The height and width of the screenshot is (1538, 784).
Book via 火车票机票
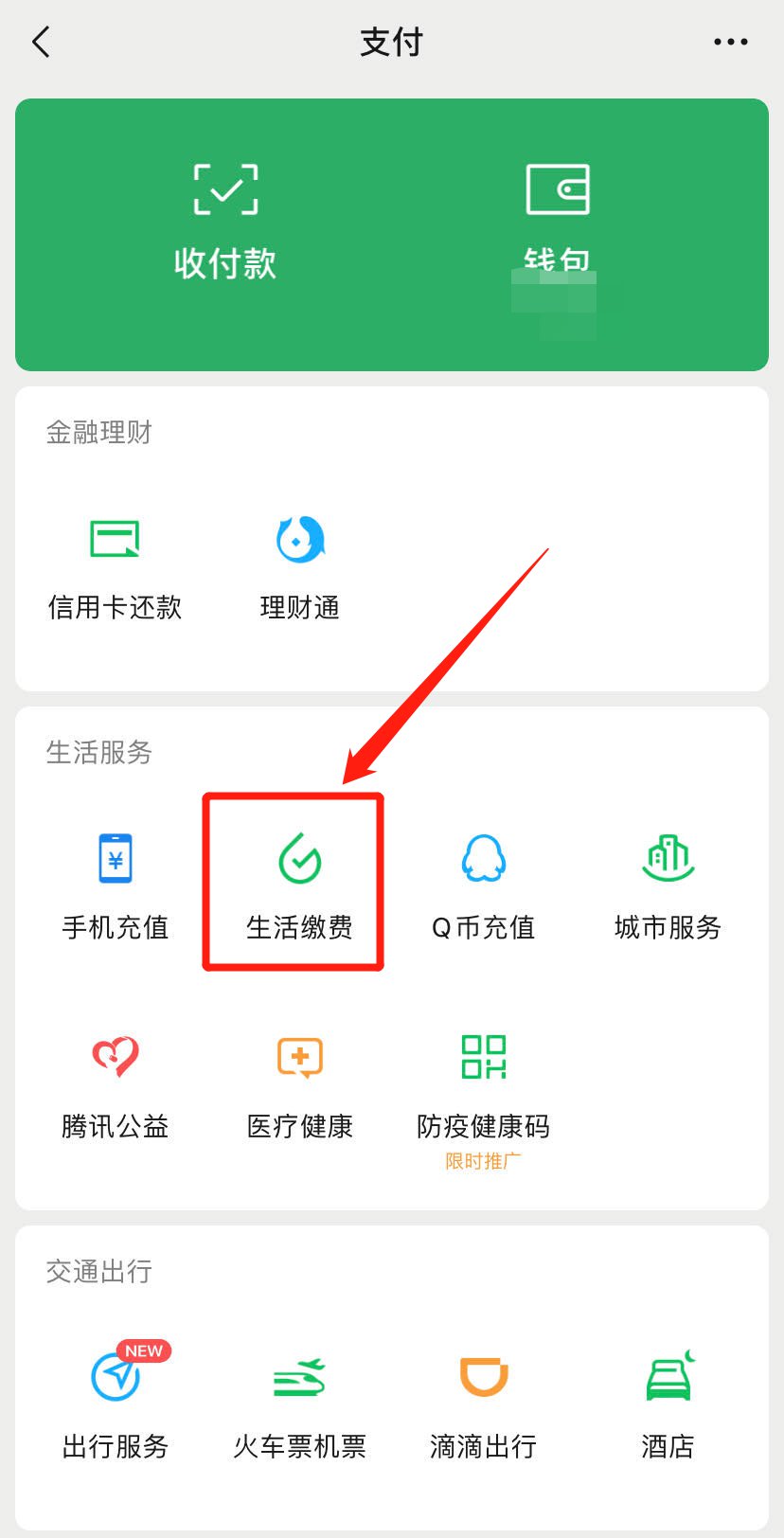click(299, 1404)
